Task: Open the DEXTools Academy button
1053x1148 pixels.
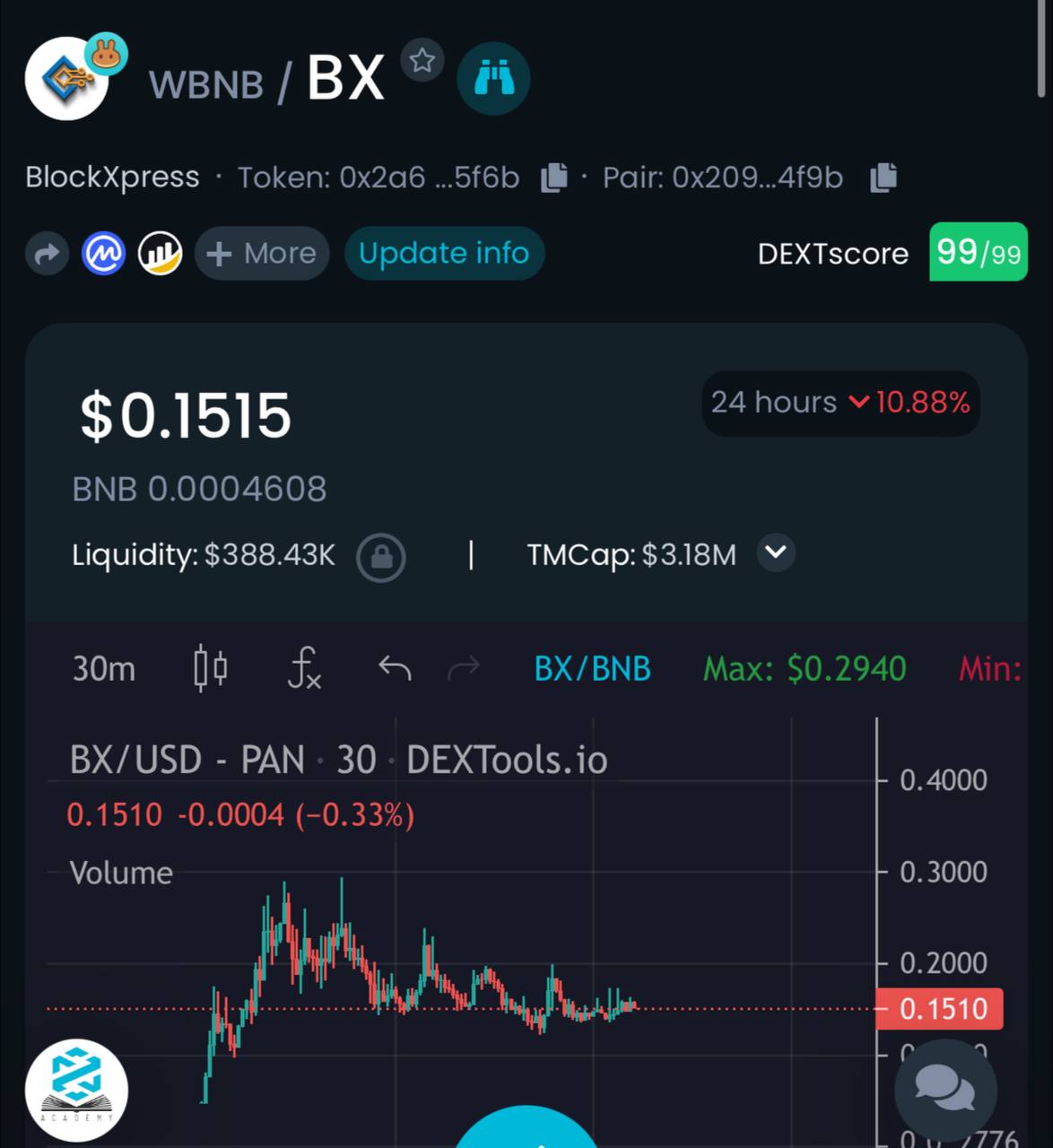Action: pyautogui.click(x=77, y=1089)
